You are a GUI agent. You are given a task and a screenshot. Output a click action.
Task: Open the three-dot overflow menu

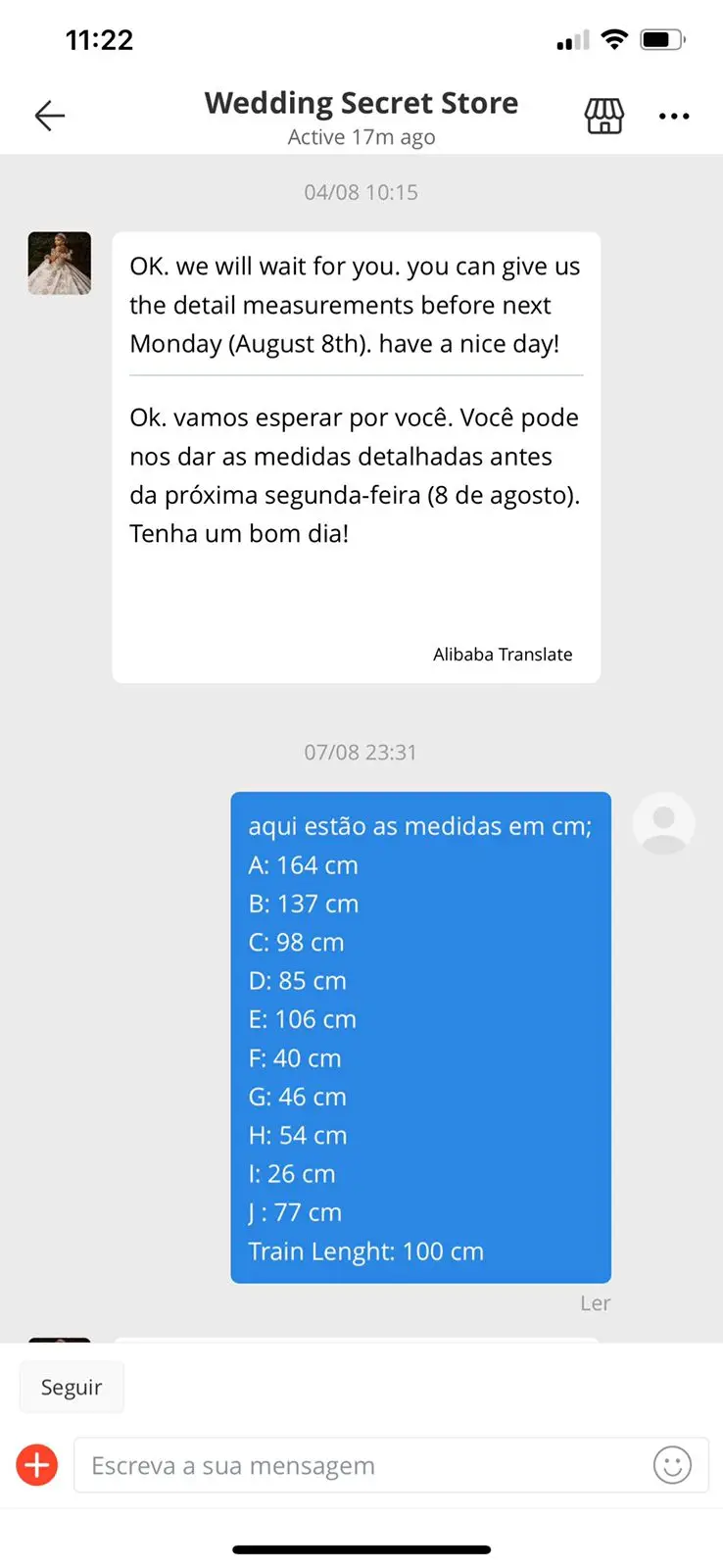point(674,116)
